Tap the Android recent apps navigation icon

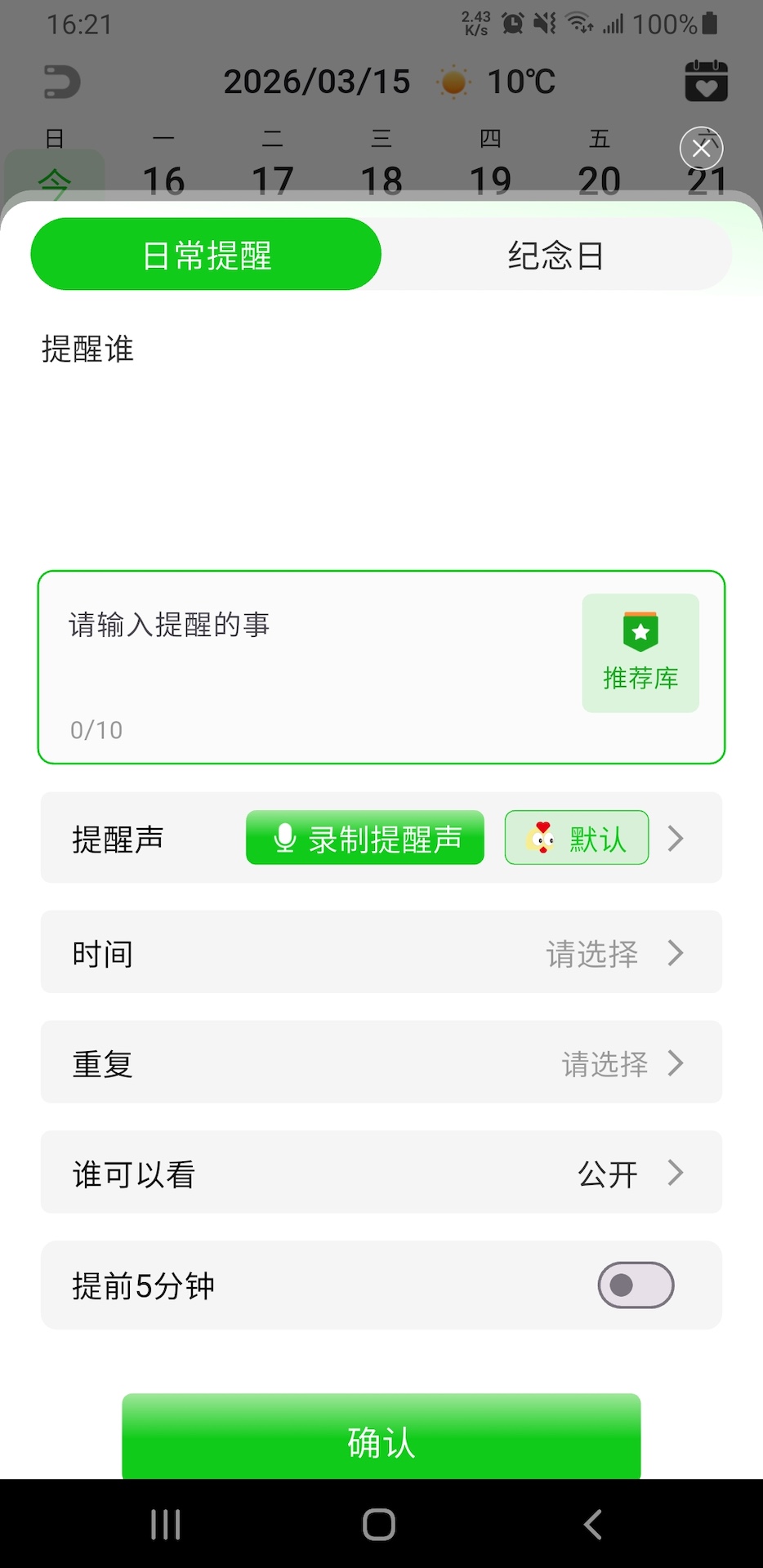tap(166, 1523)
